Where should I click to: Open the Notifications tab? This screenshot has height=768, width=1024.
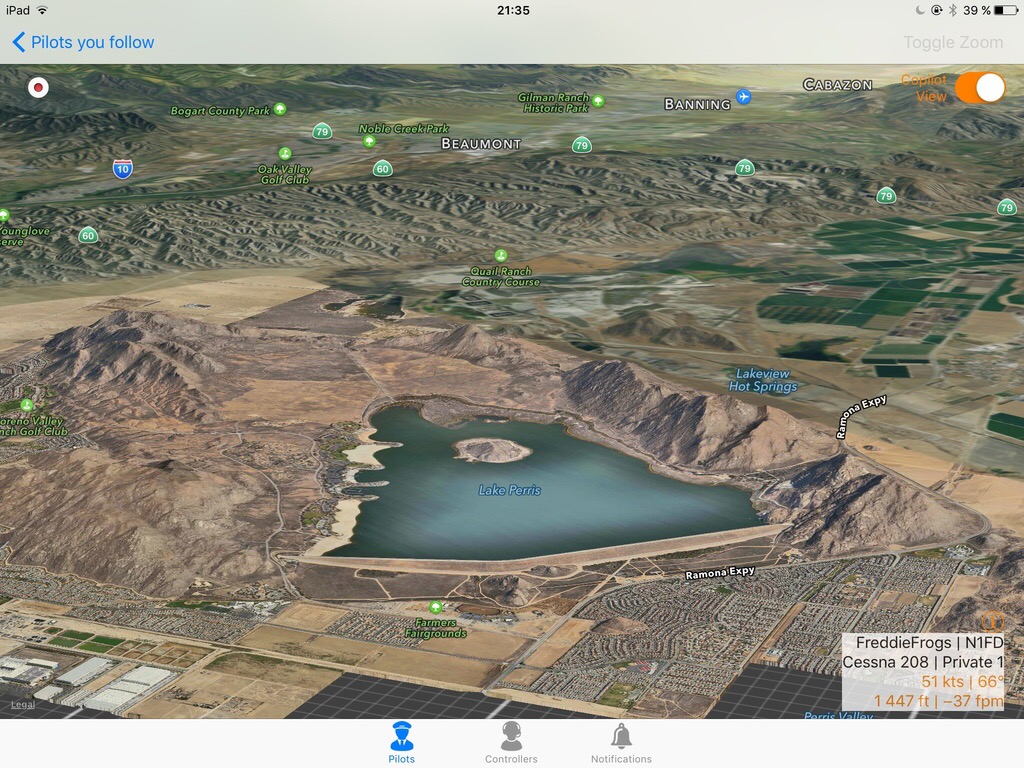[621, 743]
